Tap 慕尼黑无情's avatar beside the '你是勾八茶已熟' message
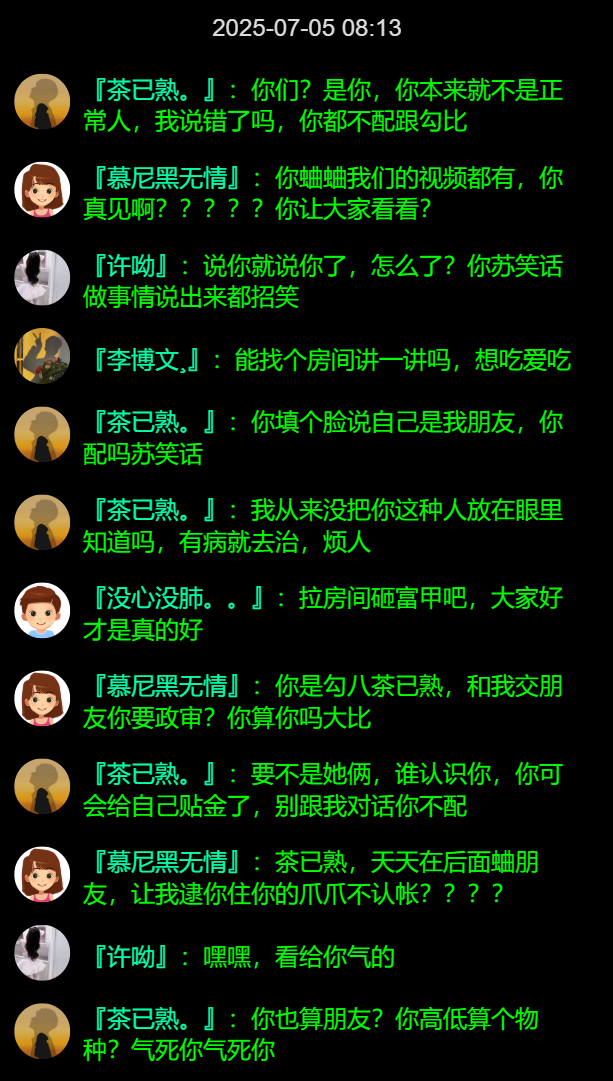 42,698
